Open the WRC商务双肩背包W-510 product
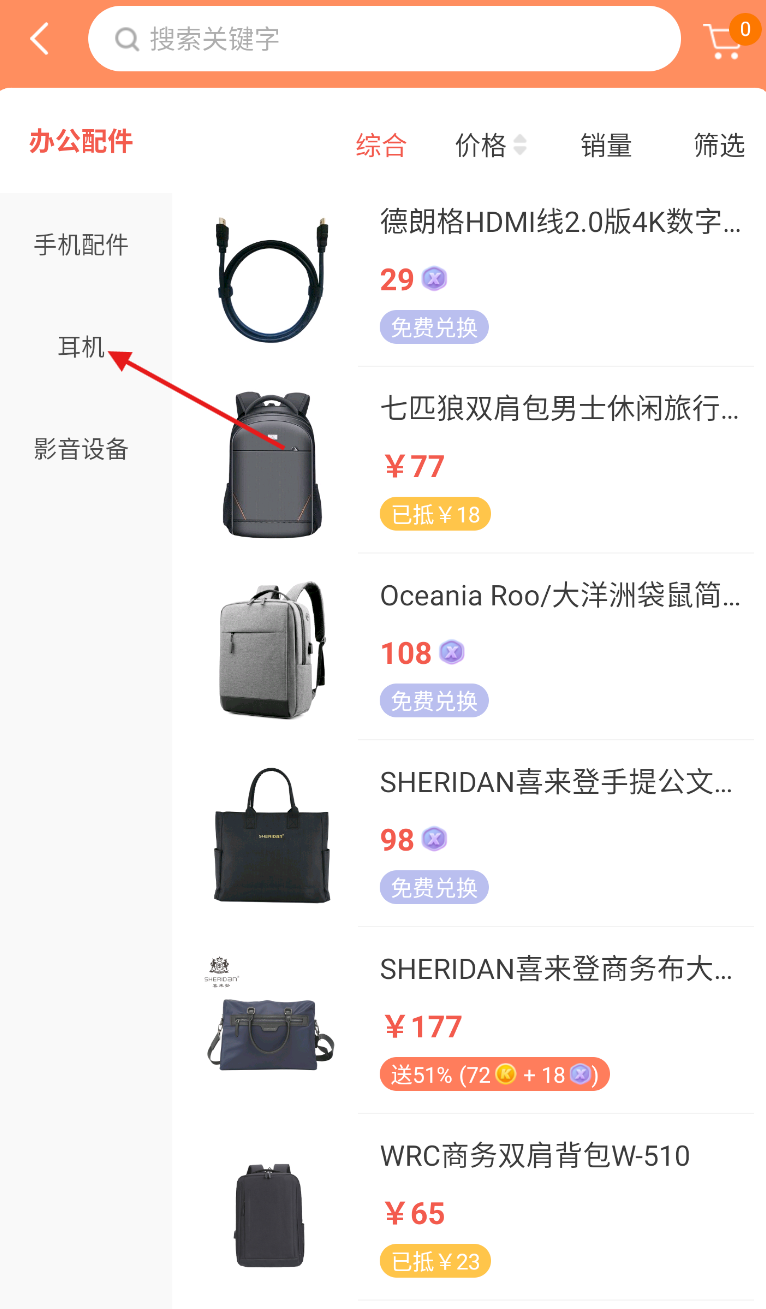This screenshot has height=1309, width=766. tap(535, 1157)
